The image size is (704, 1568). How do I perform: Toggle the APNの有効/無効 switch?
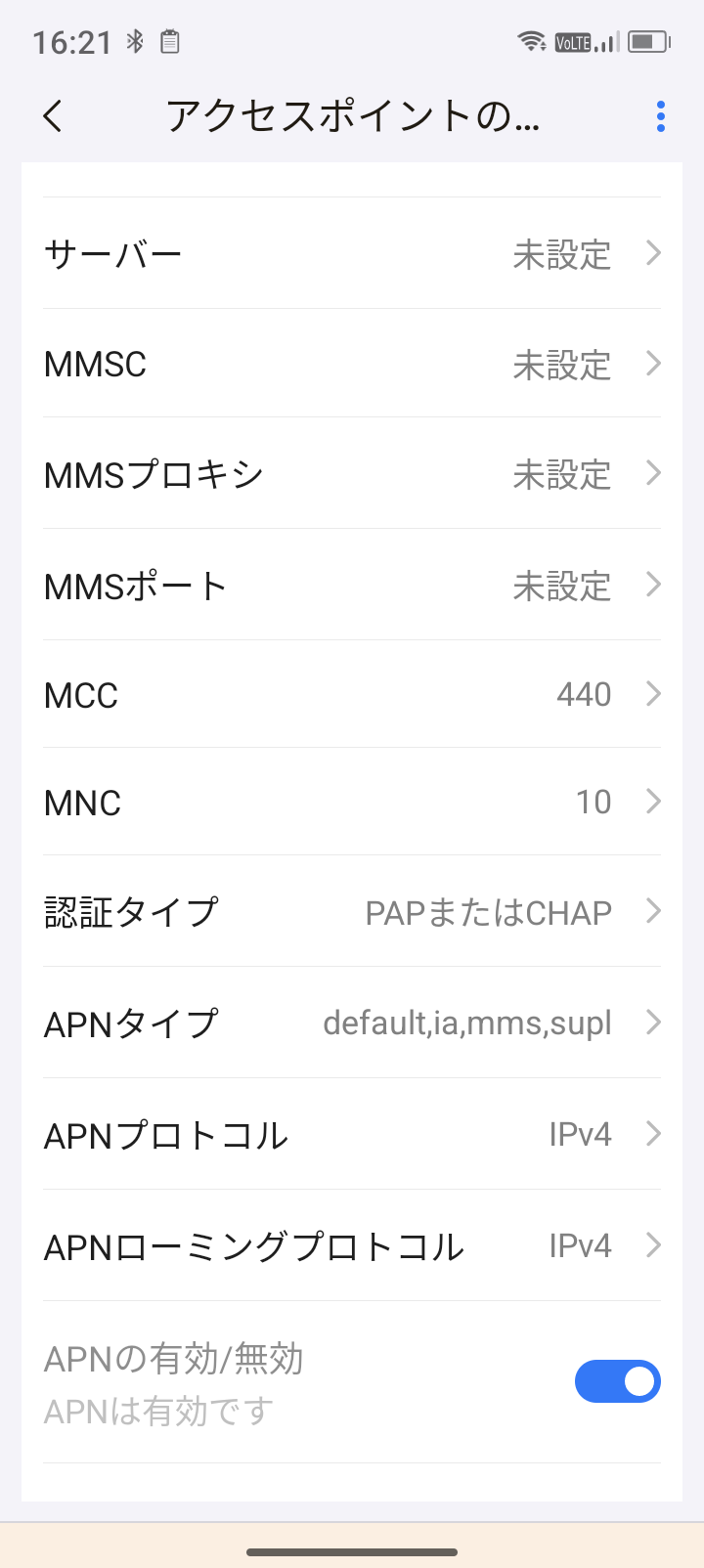click(x=617, y=1381)
